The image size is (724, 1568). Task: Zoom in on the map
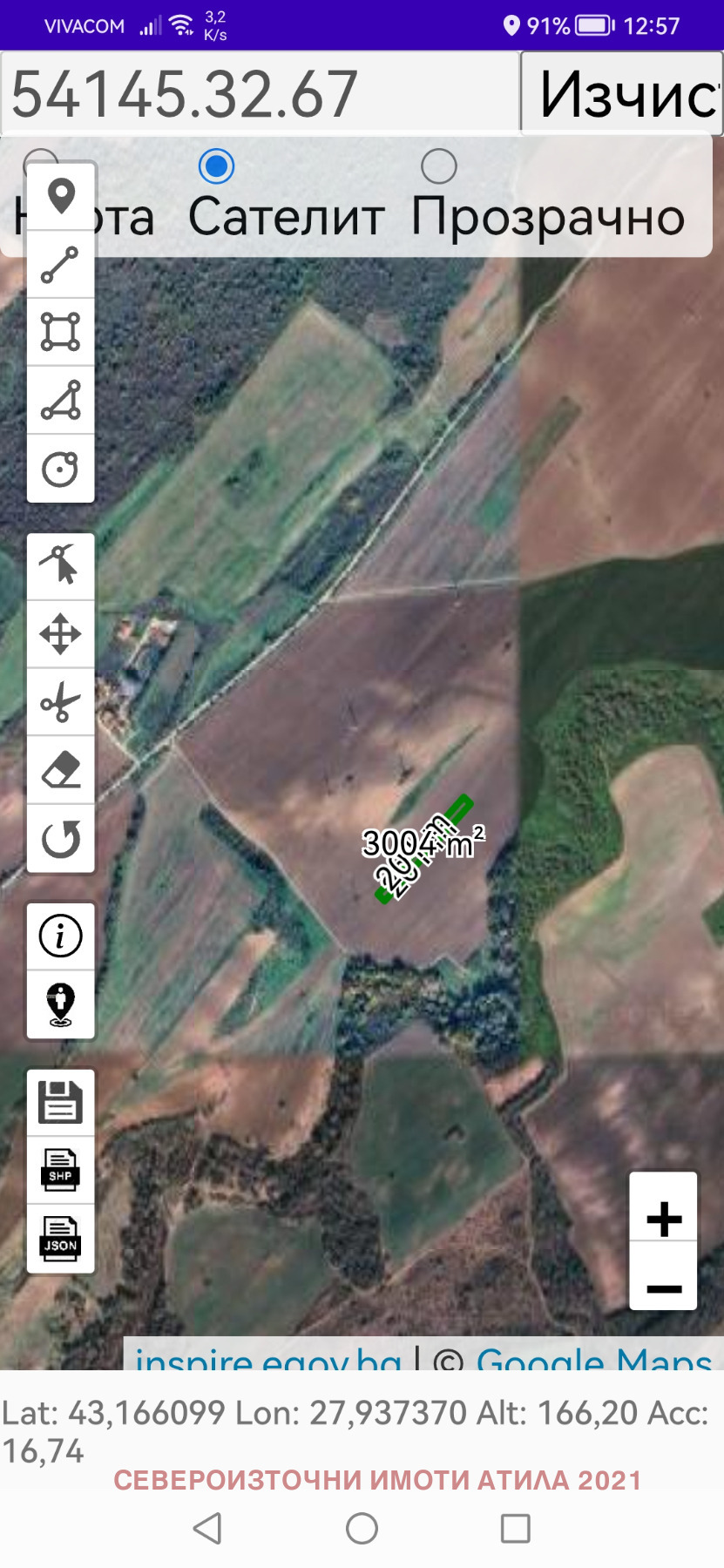point(663,1219)
